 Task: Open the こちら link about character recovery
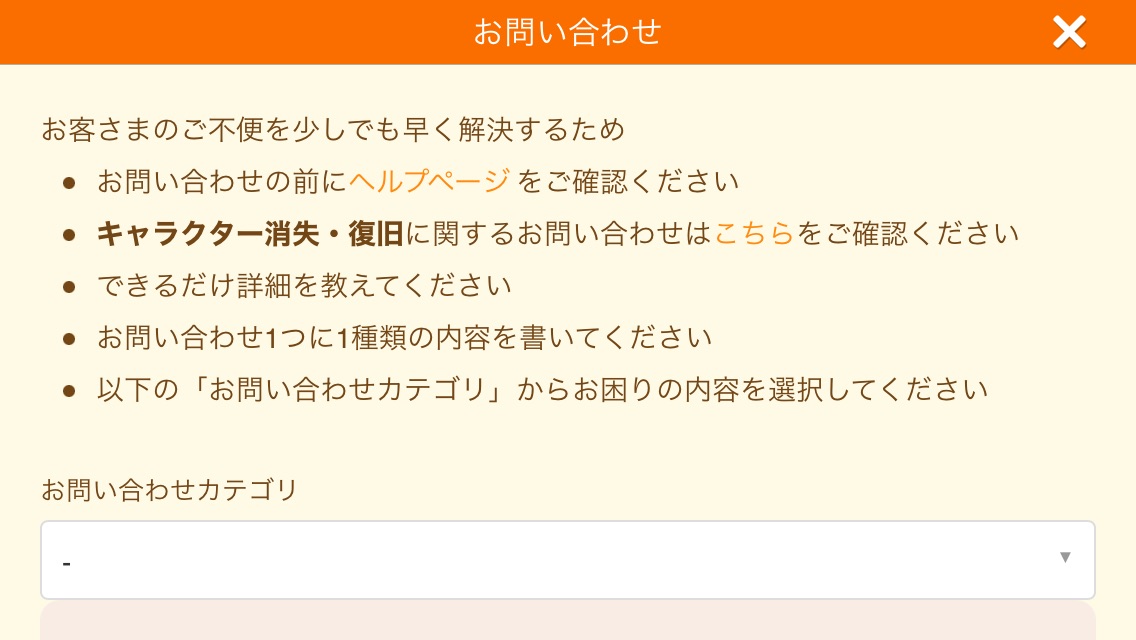click(754, 233)
